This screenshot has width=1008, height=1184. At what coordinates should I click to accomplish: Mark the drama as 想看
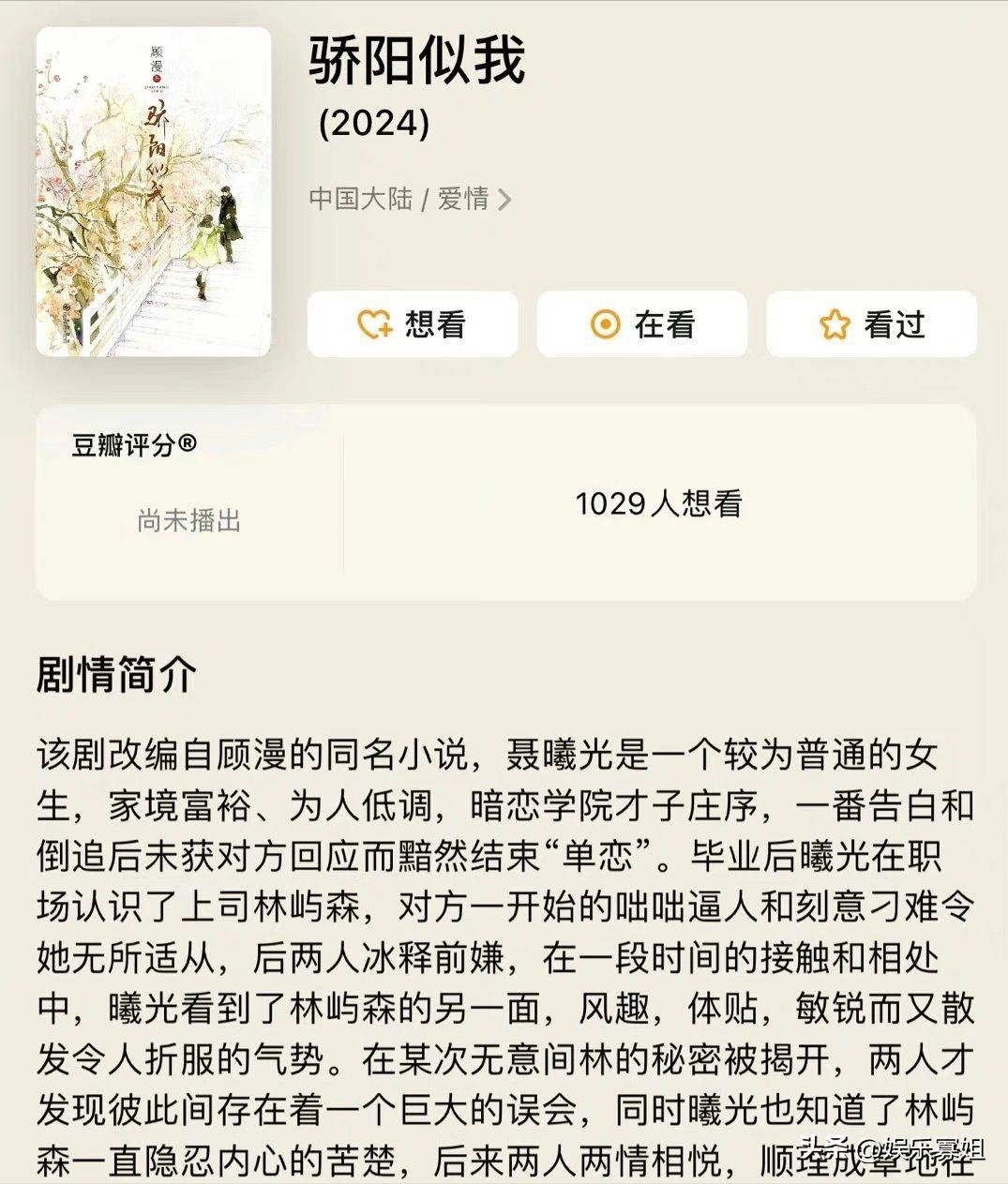pyautogui.click(x=414, y=324)
